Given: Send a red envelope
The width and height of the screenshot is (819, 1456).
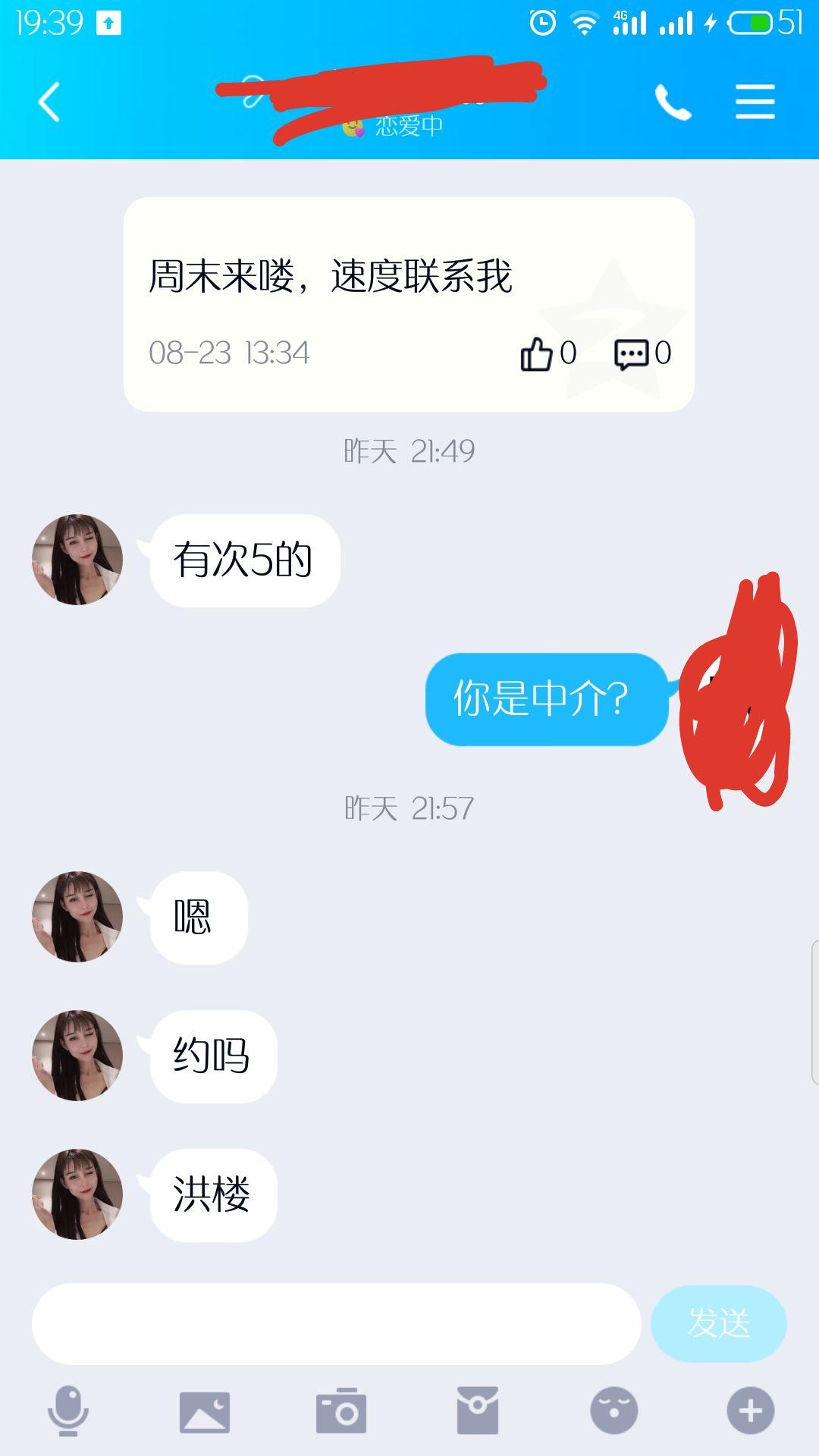Looking at the screenshot, I should click(478, 1411).
